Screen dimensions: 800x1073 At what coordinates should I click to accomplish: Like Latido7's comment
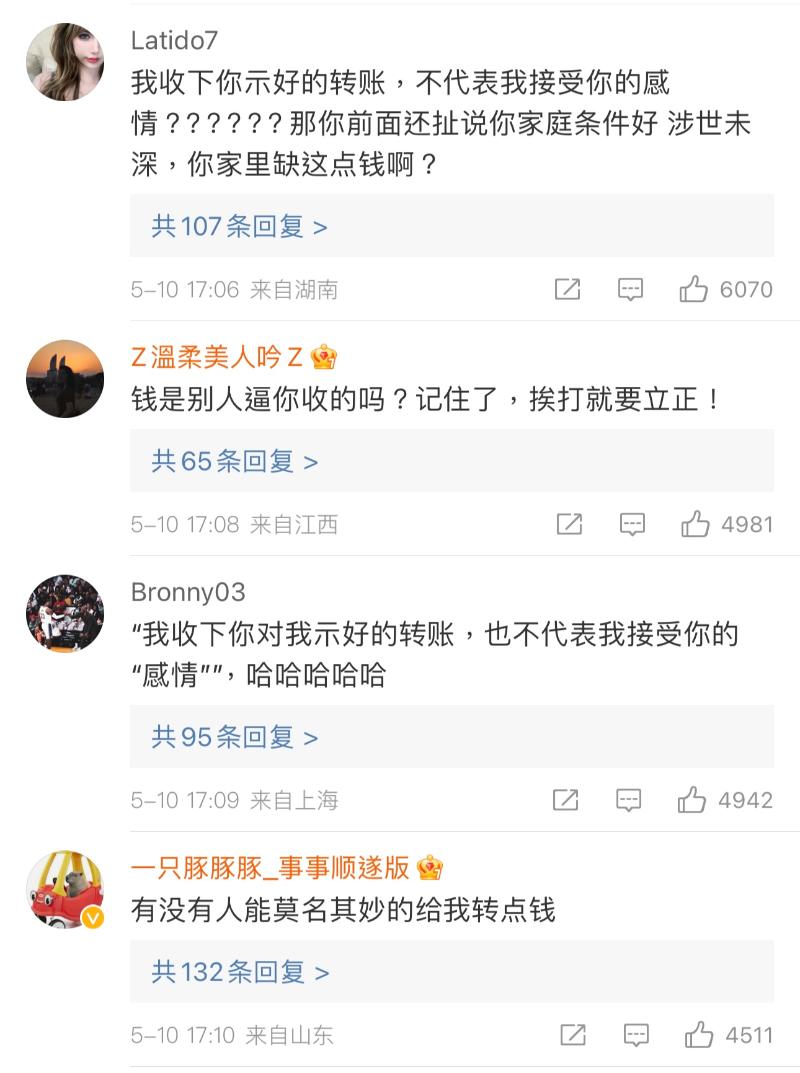(x=694, y=290)
